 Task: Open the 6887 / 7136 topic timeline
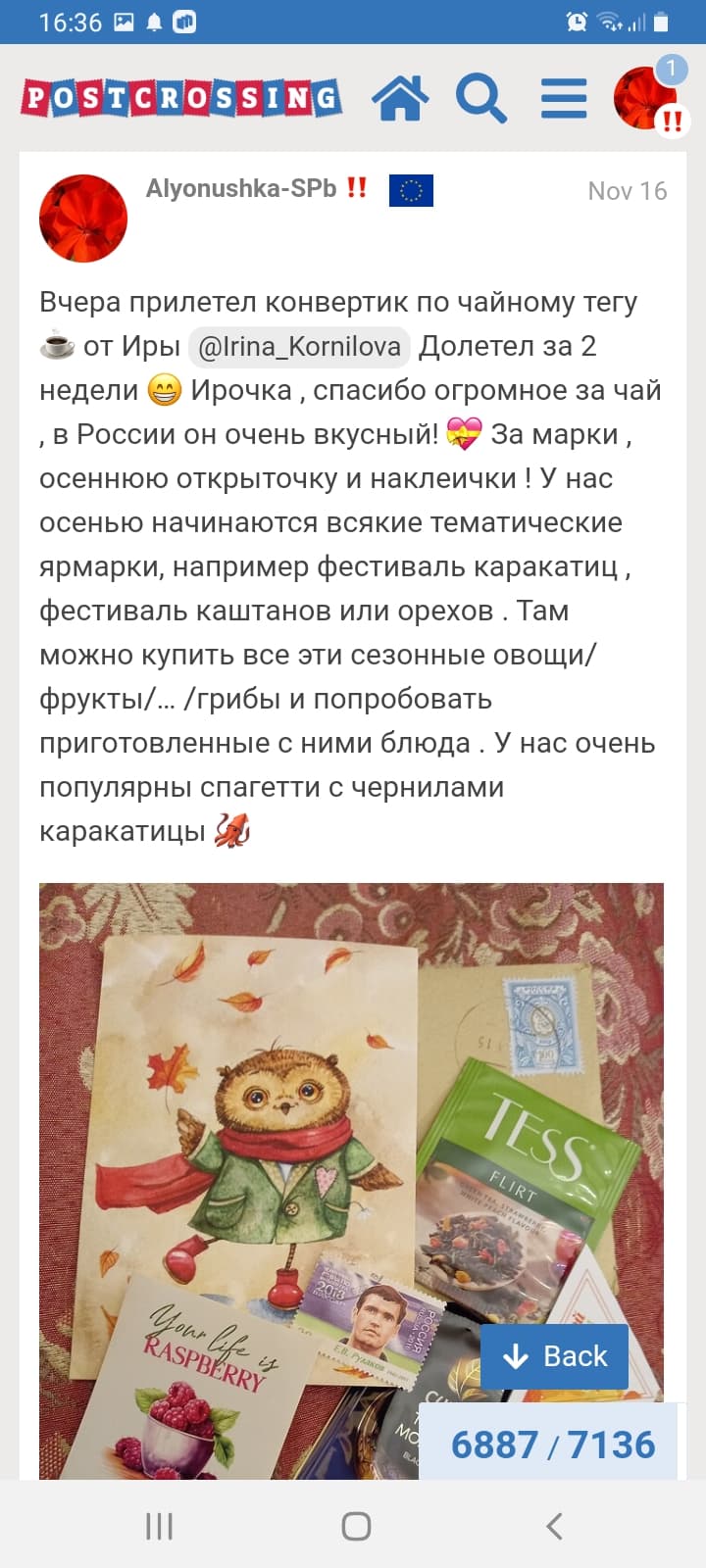[552, 1445]
